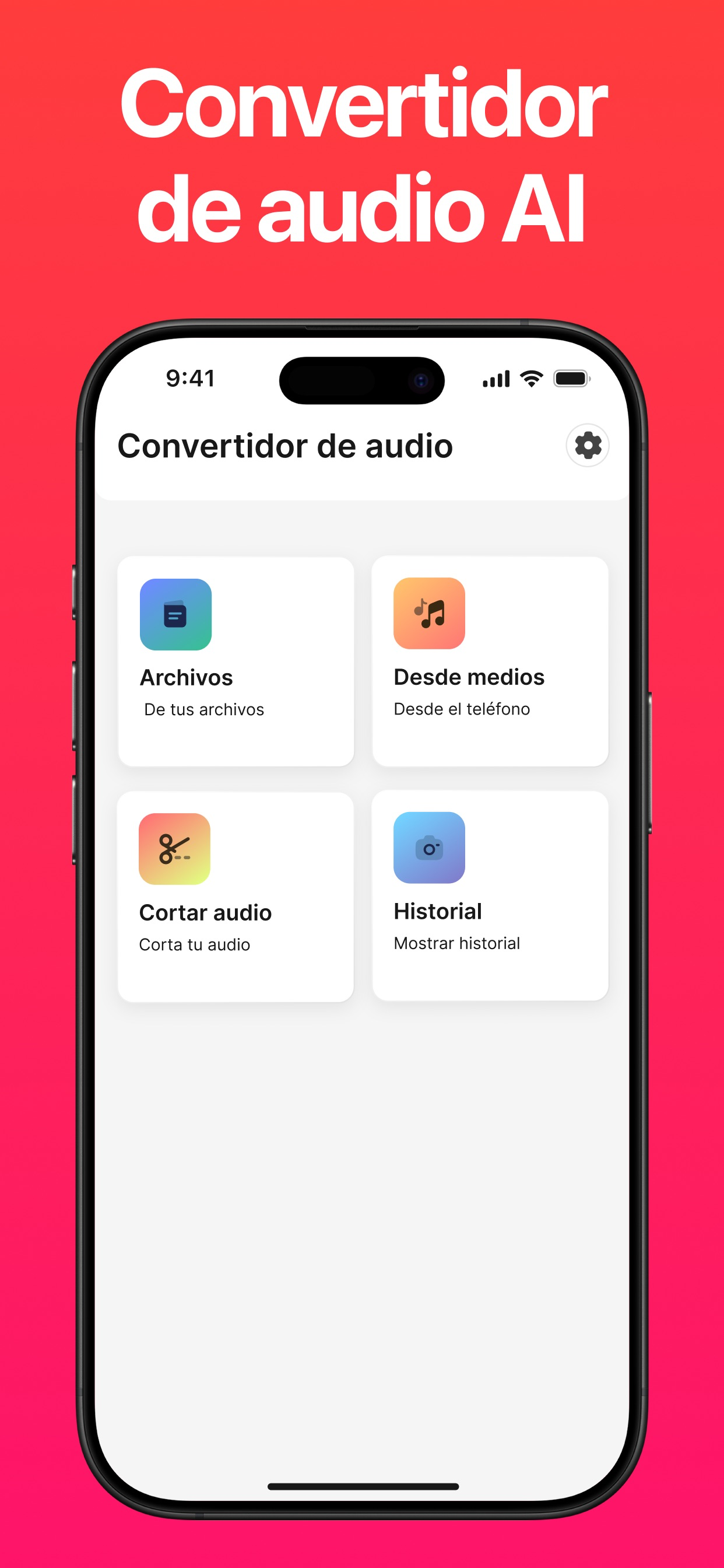
Task: Click the Desde el teléfono subtitle
Action: [x=462, y=709]
